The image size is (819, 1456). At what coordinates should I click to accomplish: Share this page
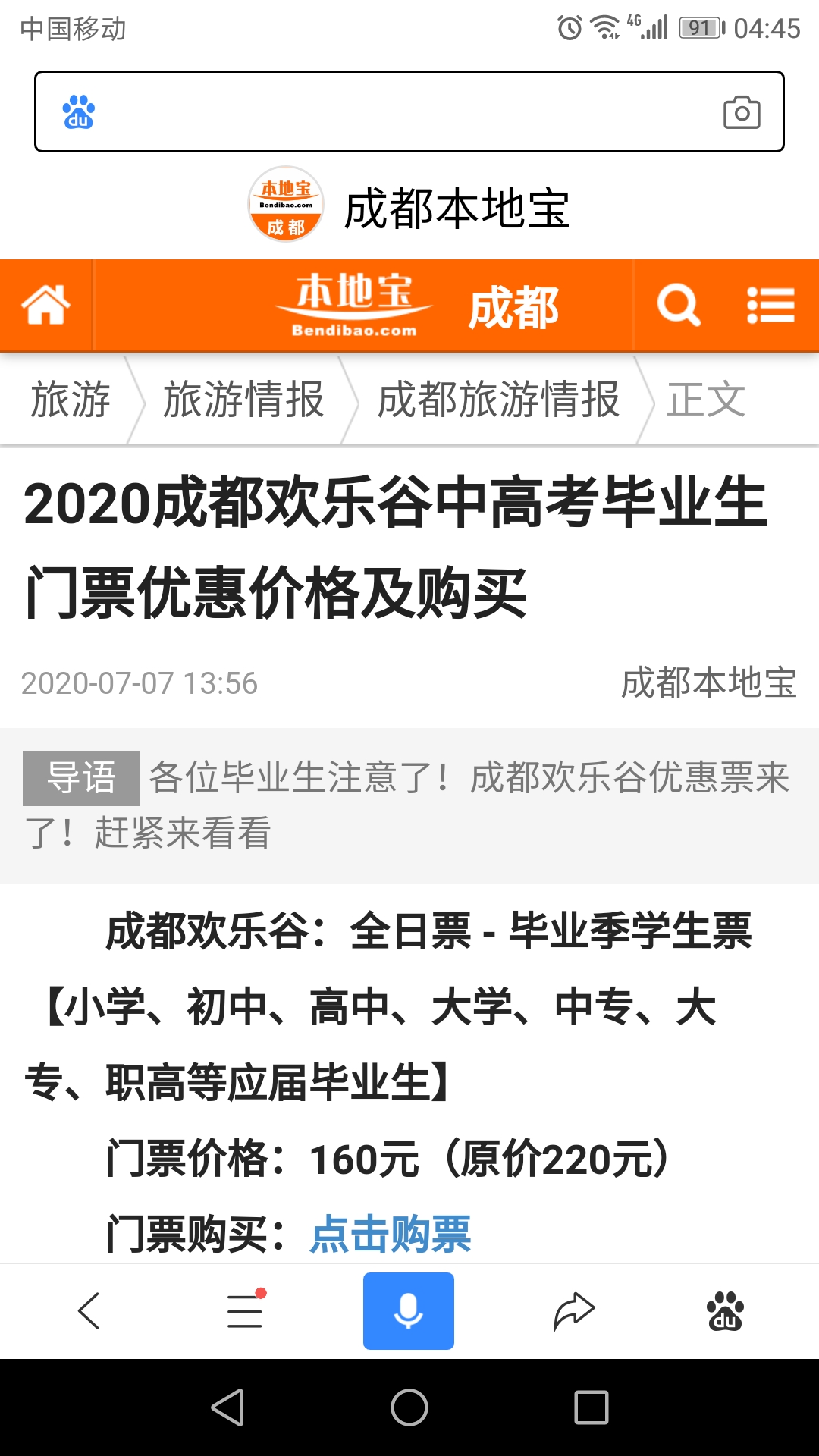pyautogui.click(x=574, y=1310)
